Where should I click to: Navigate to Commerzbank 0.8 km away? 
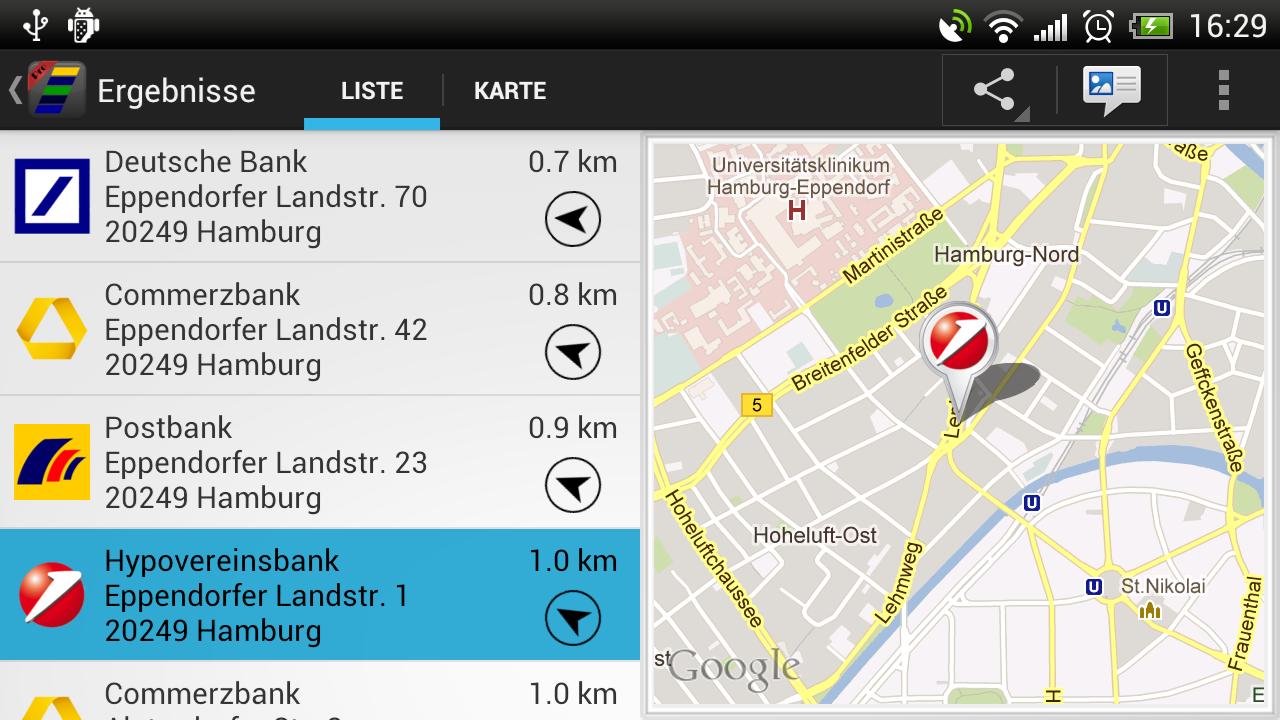point(573,353)
